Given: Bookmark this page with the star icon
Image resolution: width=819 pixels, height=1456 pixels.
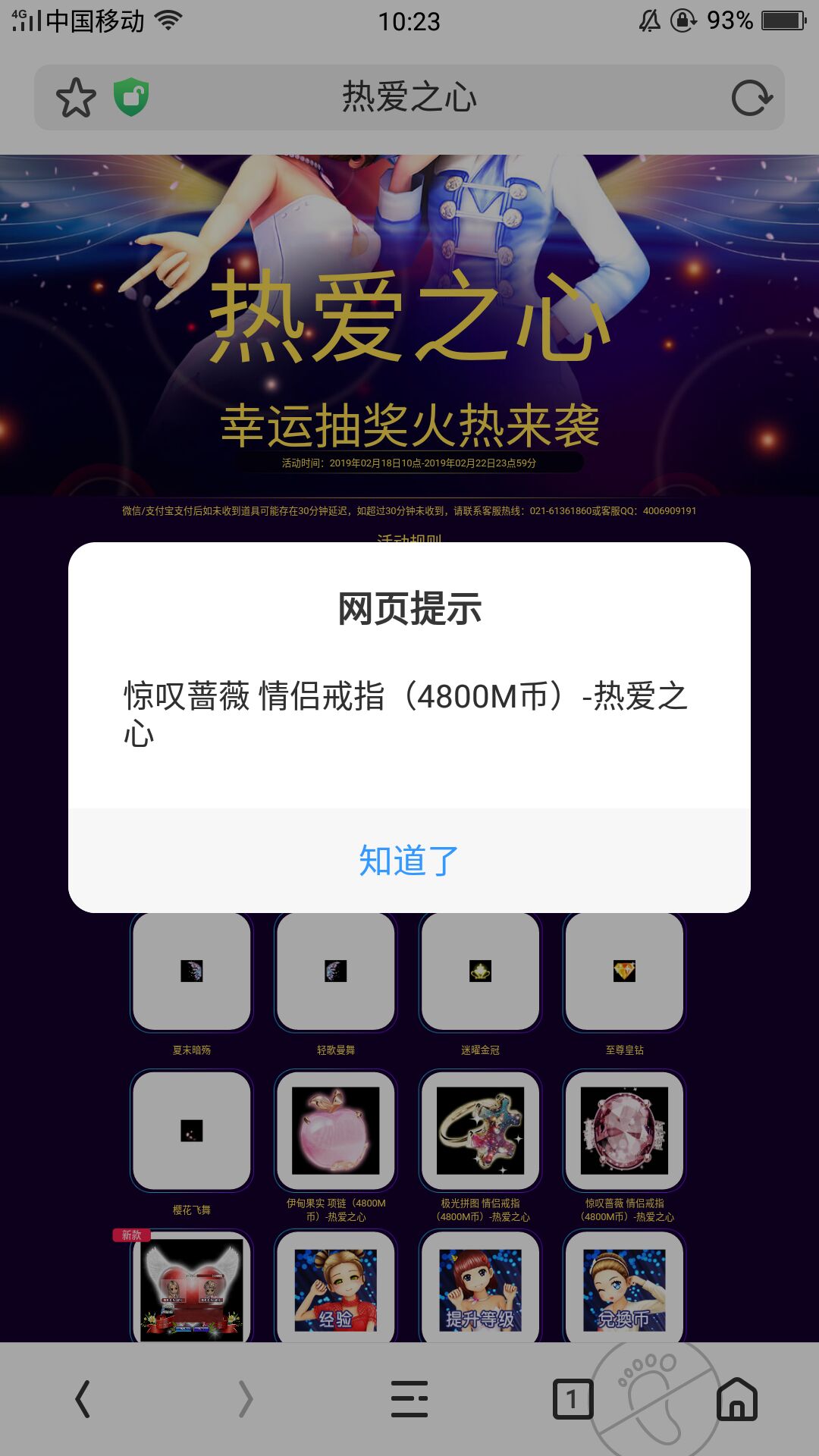Looking at the screenshot, I should pyautogui.click(x=76, y=98).
